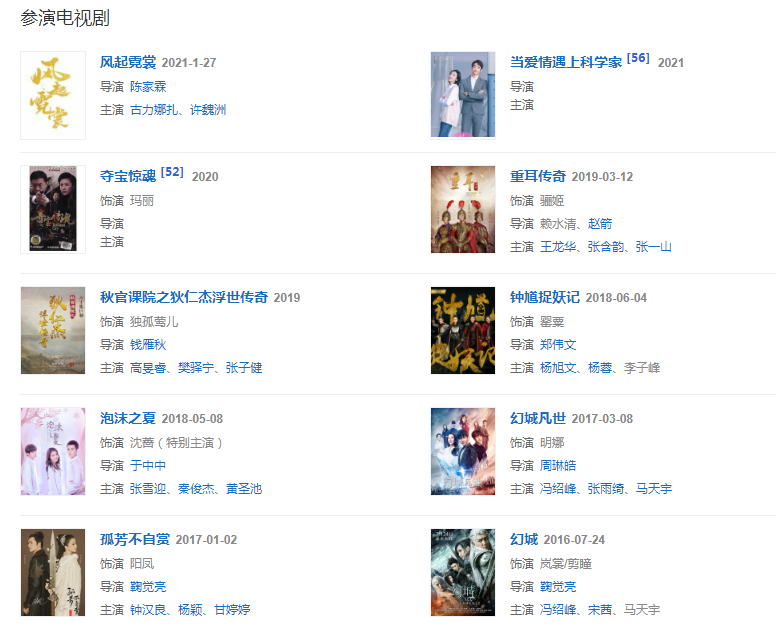View actor 张一山's profile
Image resolution: width=776 pixels, height=629 pixels.
654,247
